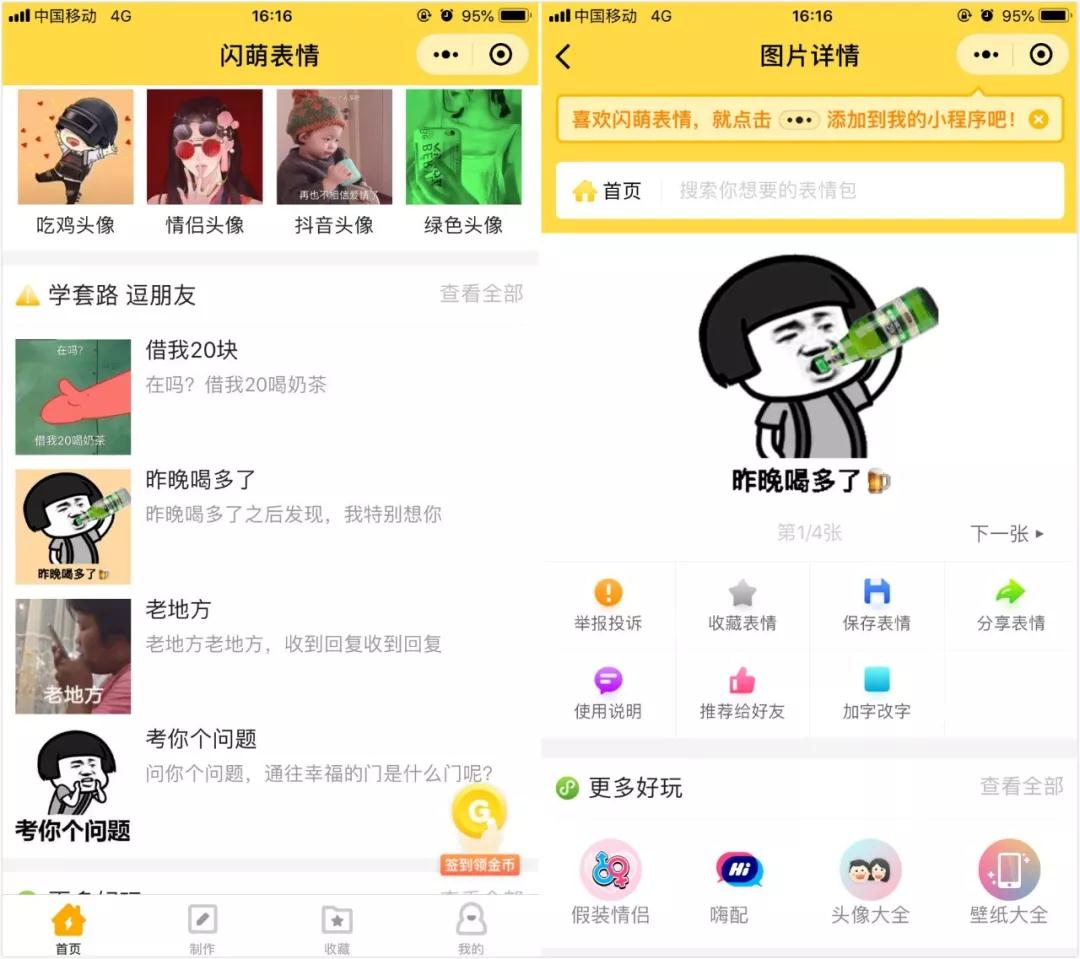Switch to the 制作 tab
1080x959 pixels.
(202, 929)
